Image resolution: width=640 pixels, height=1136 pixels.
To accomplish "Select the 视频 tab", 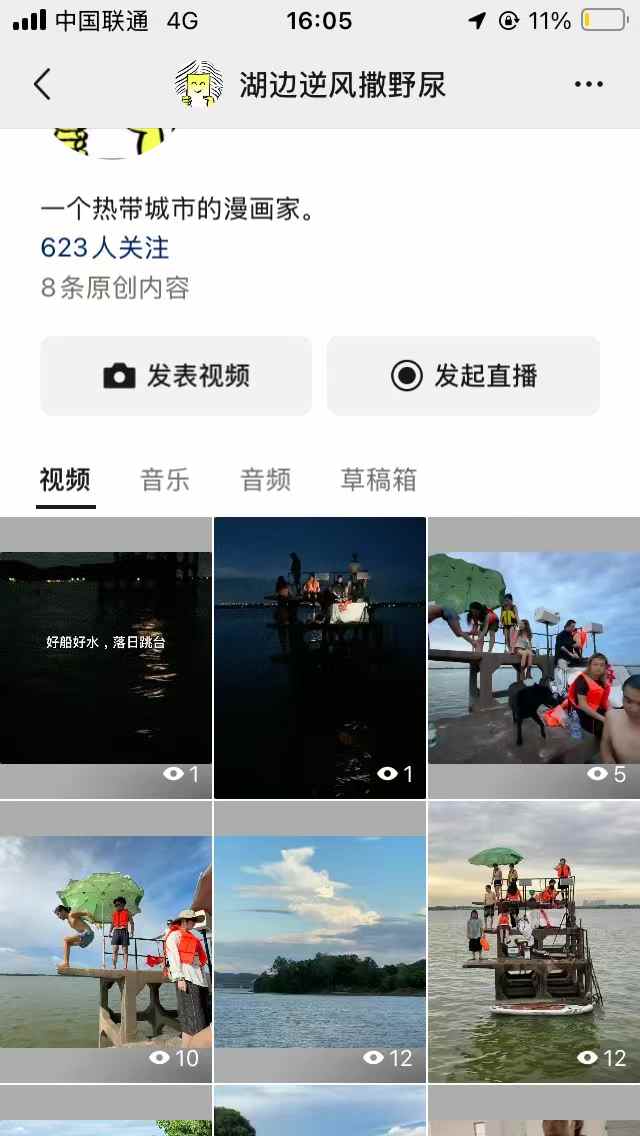I will [x=65, y=480].
